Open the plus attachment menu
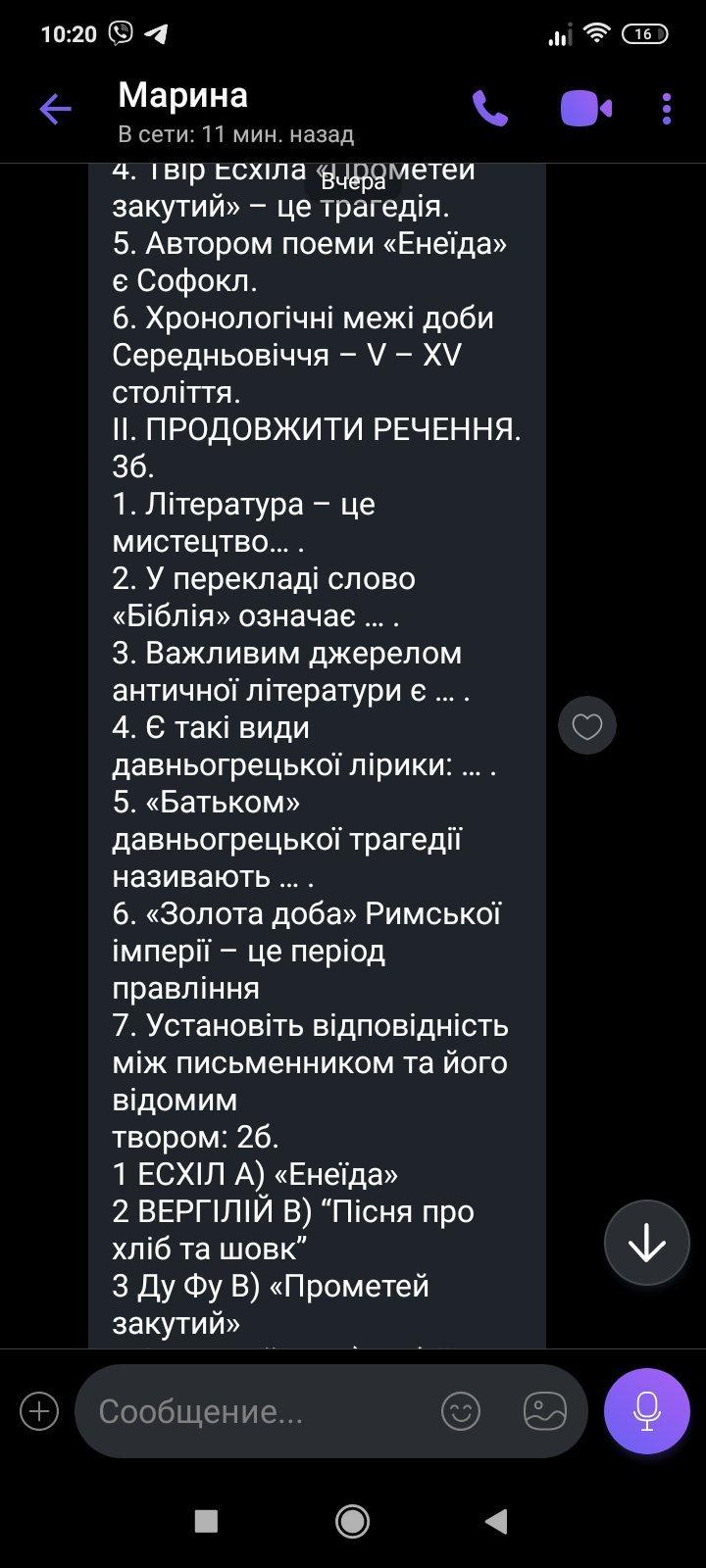 pos(39,1411)
